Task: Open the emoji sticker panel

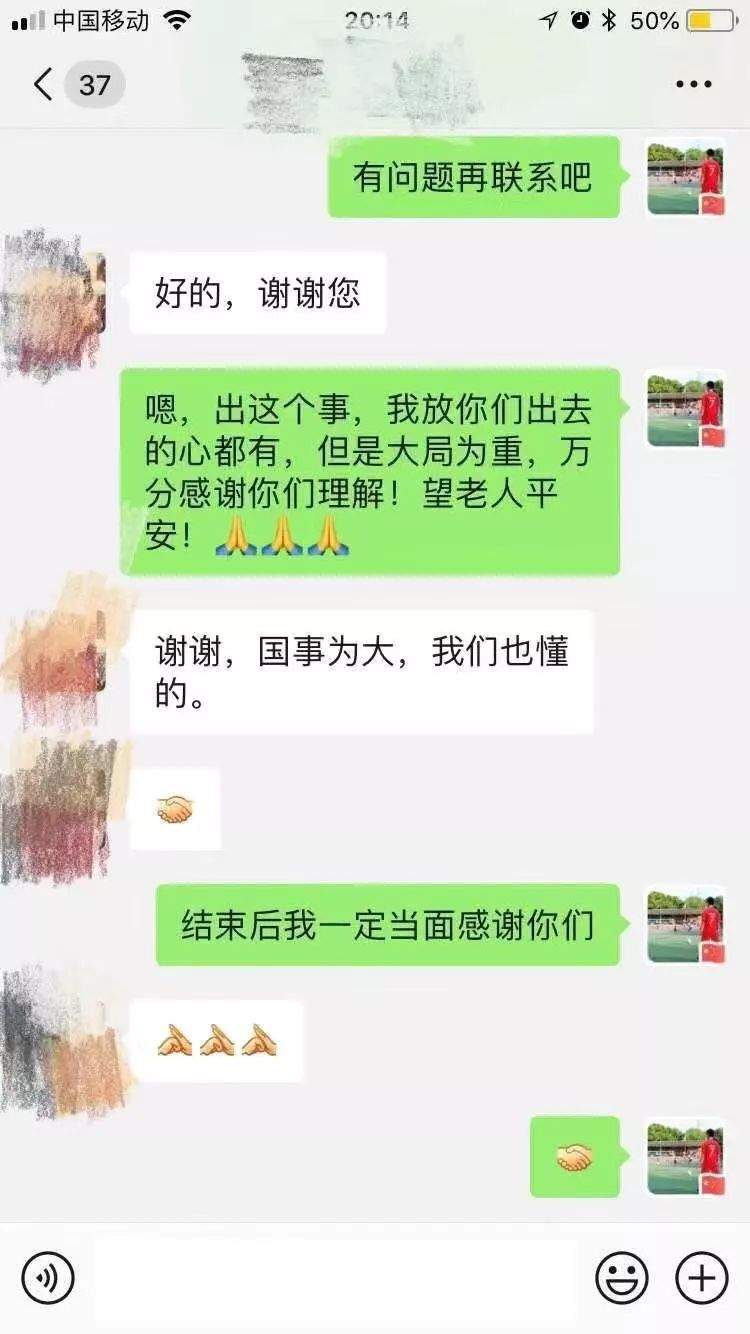Action: point(621,1278)
